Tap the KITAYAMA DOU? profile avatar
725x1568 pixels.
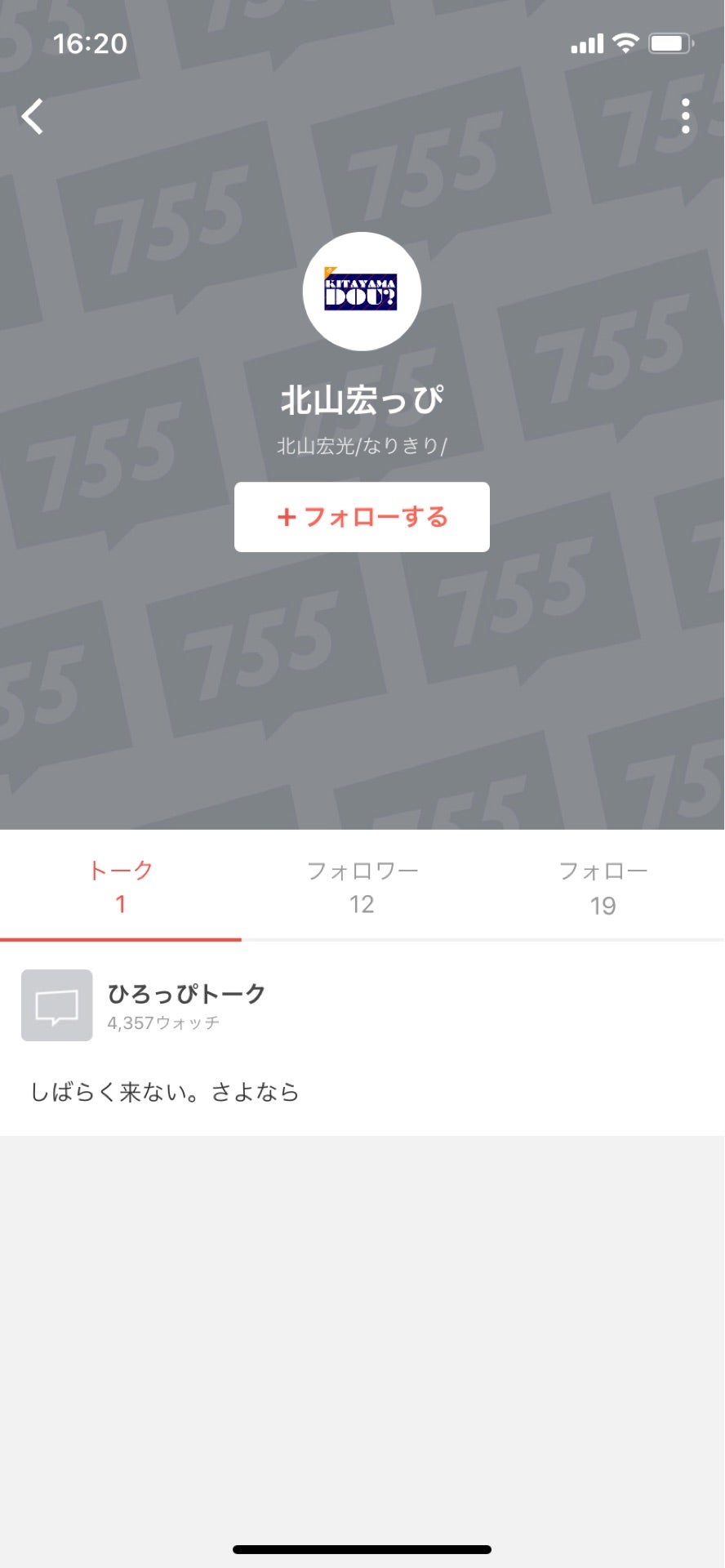pos(362,292)
